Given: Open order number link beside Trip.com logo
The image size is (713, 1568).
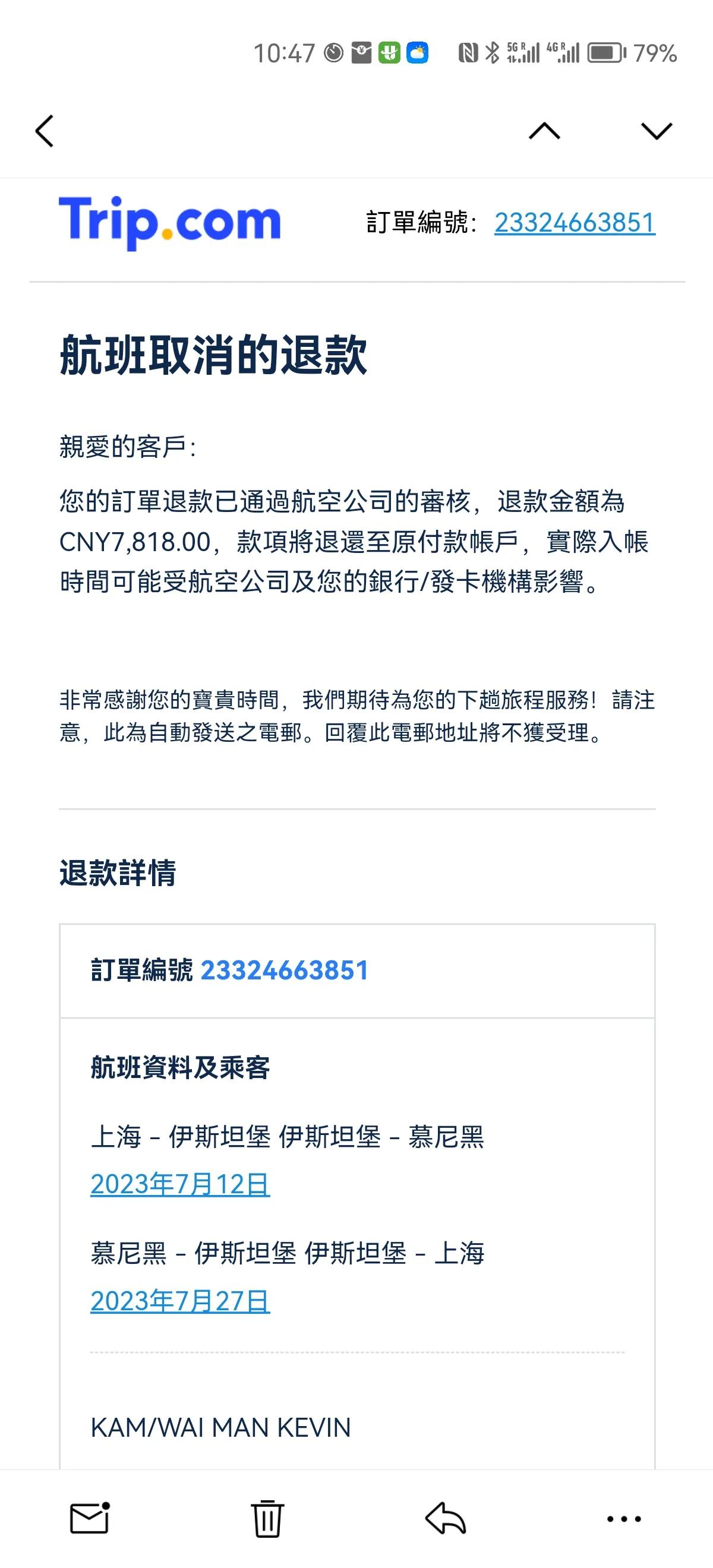Looking at the screenshot, I should (x=574, y=223).
